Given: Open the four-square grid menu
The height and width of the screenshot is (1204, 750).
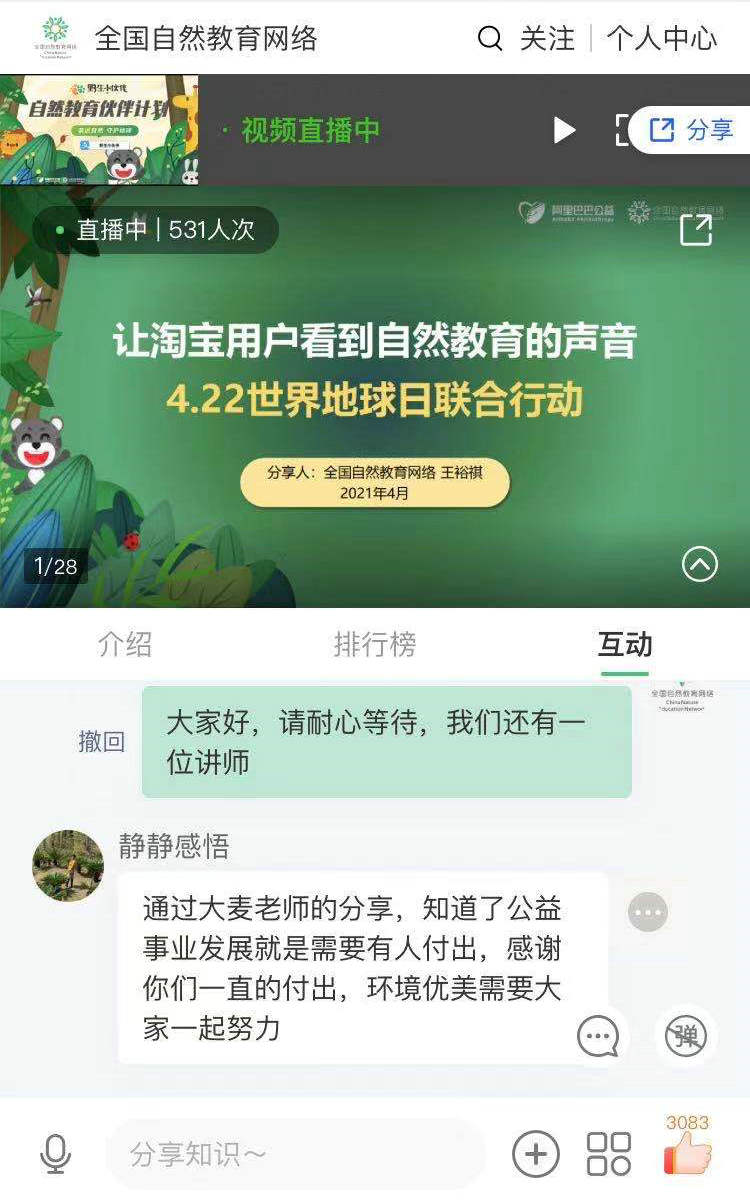Looking at the screenshot, I should tap(609, 1154).
